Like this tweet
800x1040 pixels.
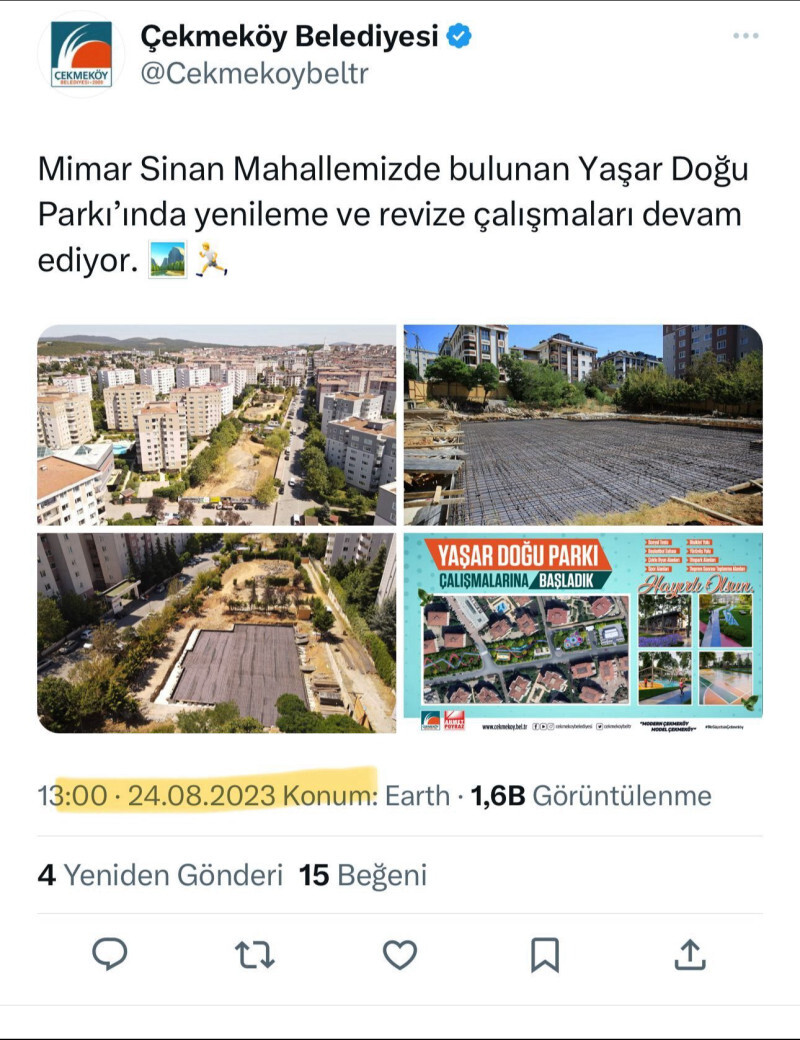(400, 955)
